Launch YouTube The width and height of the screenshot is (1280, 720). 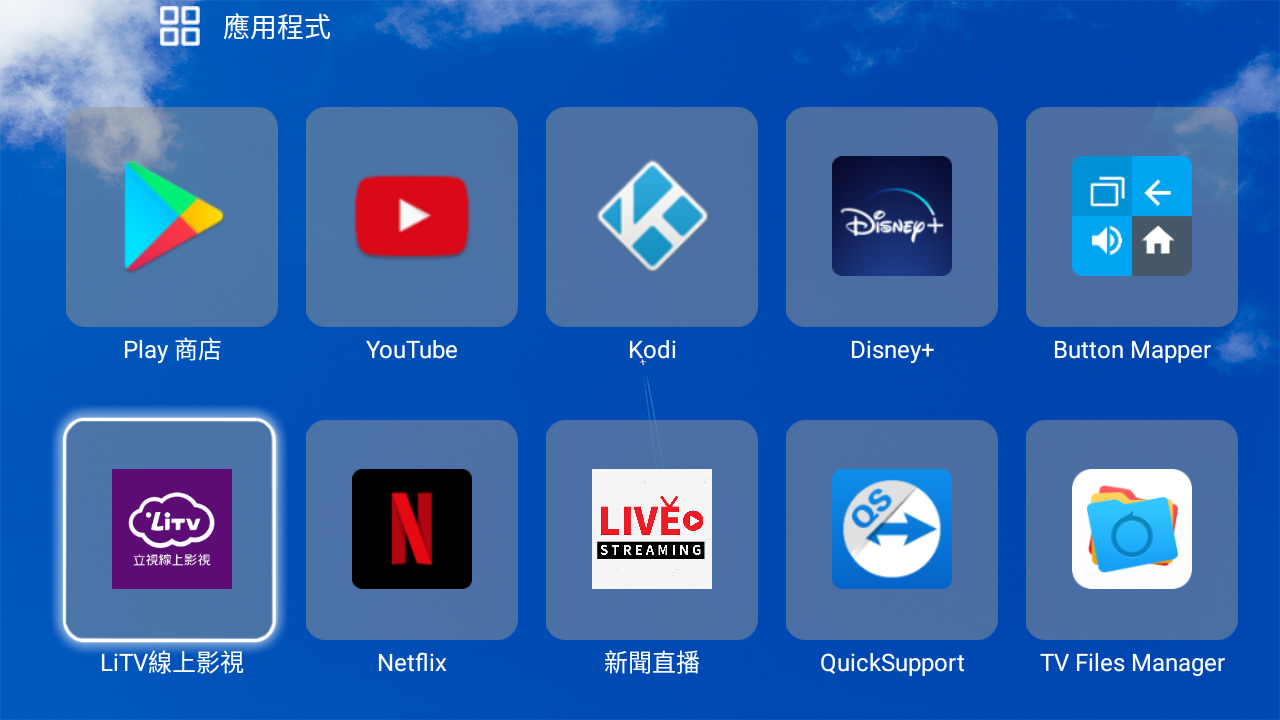click(412, 217)
